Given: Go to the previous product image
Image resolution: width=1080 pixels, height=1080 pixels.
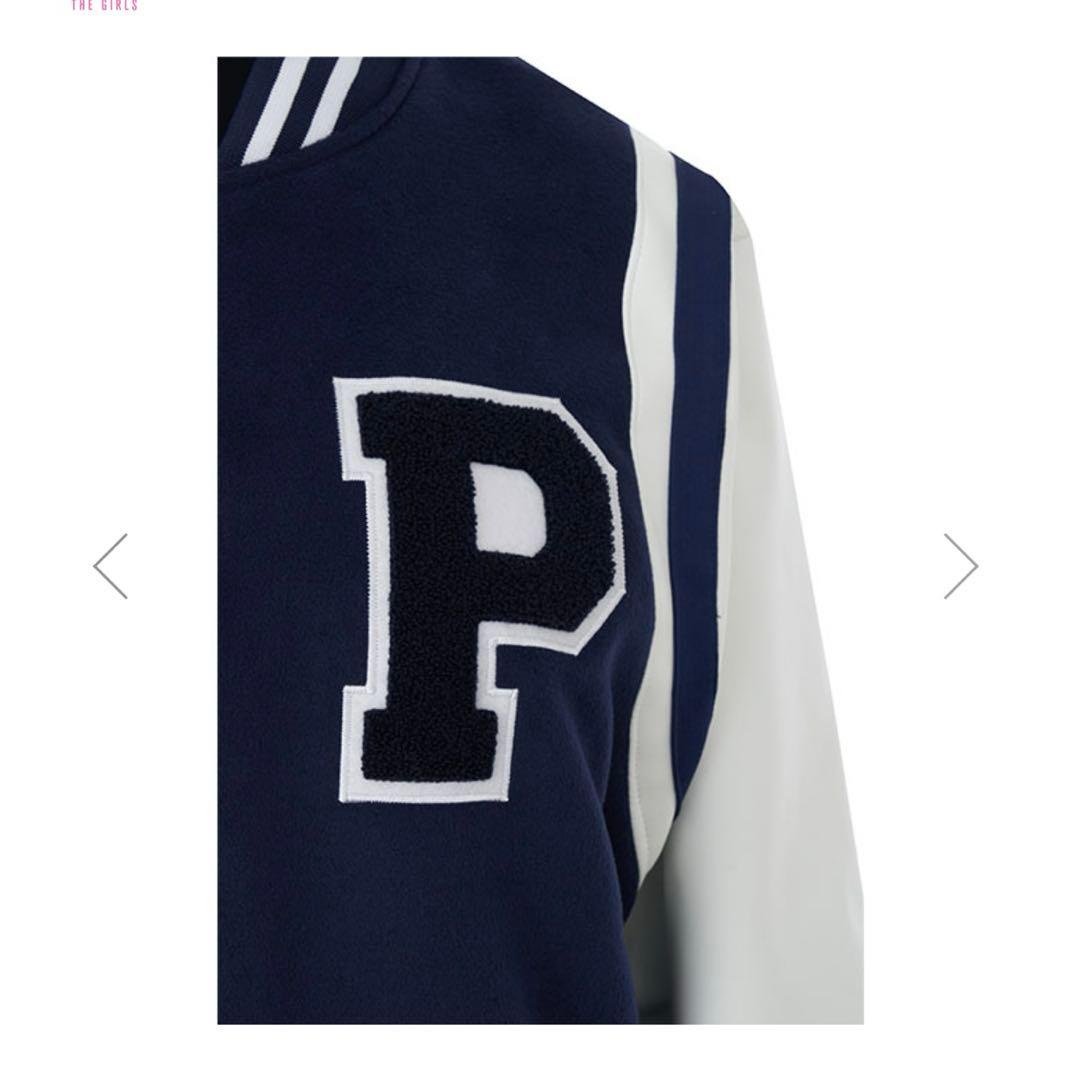Looking at the screenshot, I should [x=111, y=566].
